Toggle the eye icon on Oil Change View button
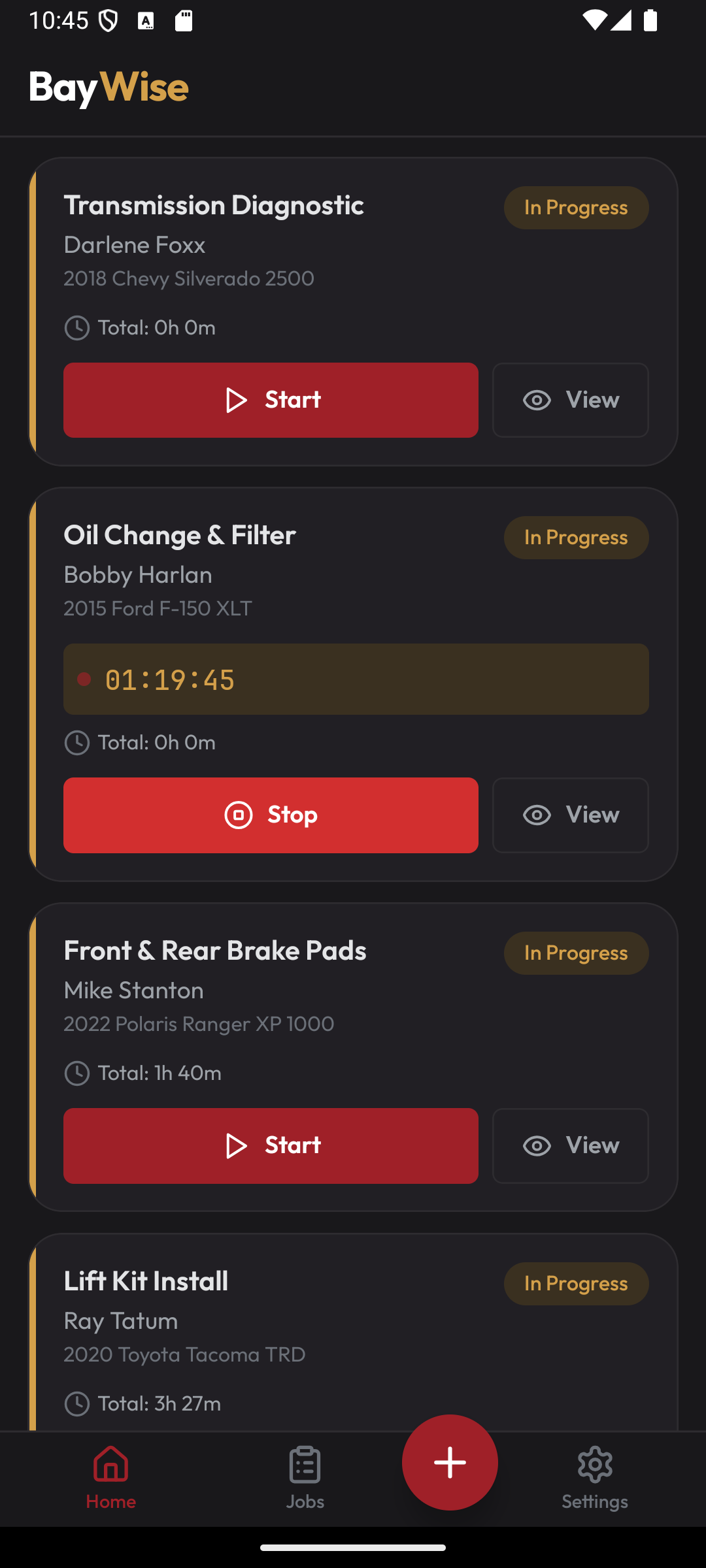 pyautogui.click(x=536, y=815)
